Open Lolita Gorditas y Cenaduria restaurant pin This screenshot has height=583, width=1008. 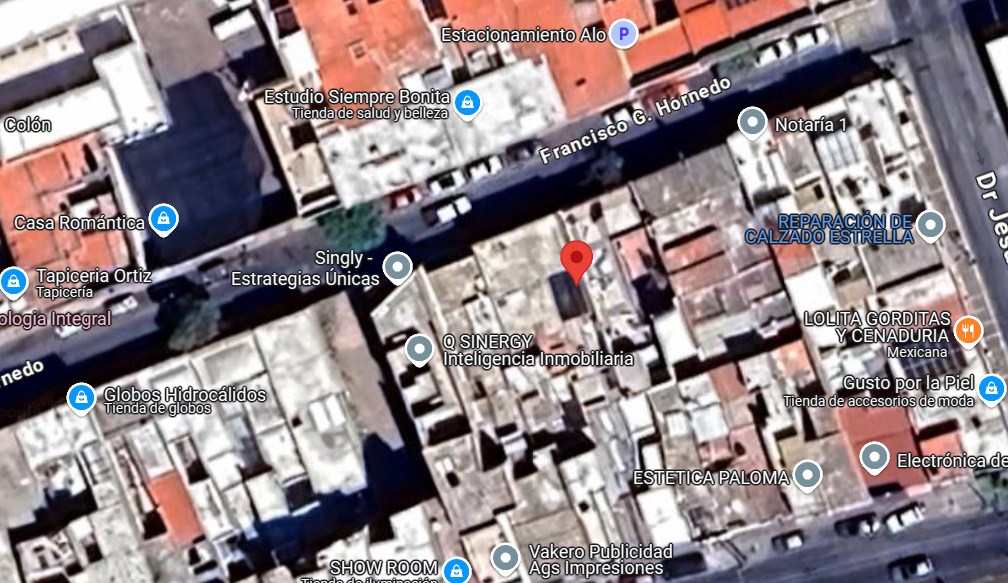click(x=967, y=330)
